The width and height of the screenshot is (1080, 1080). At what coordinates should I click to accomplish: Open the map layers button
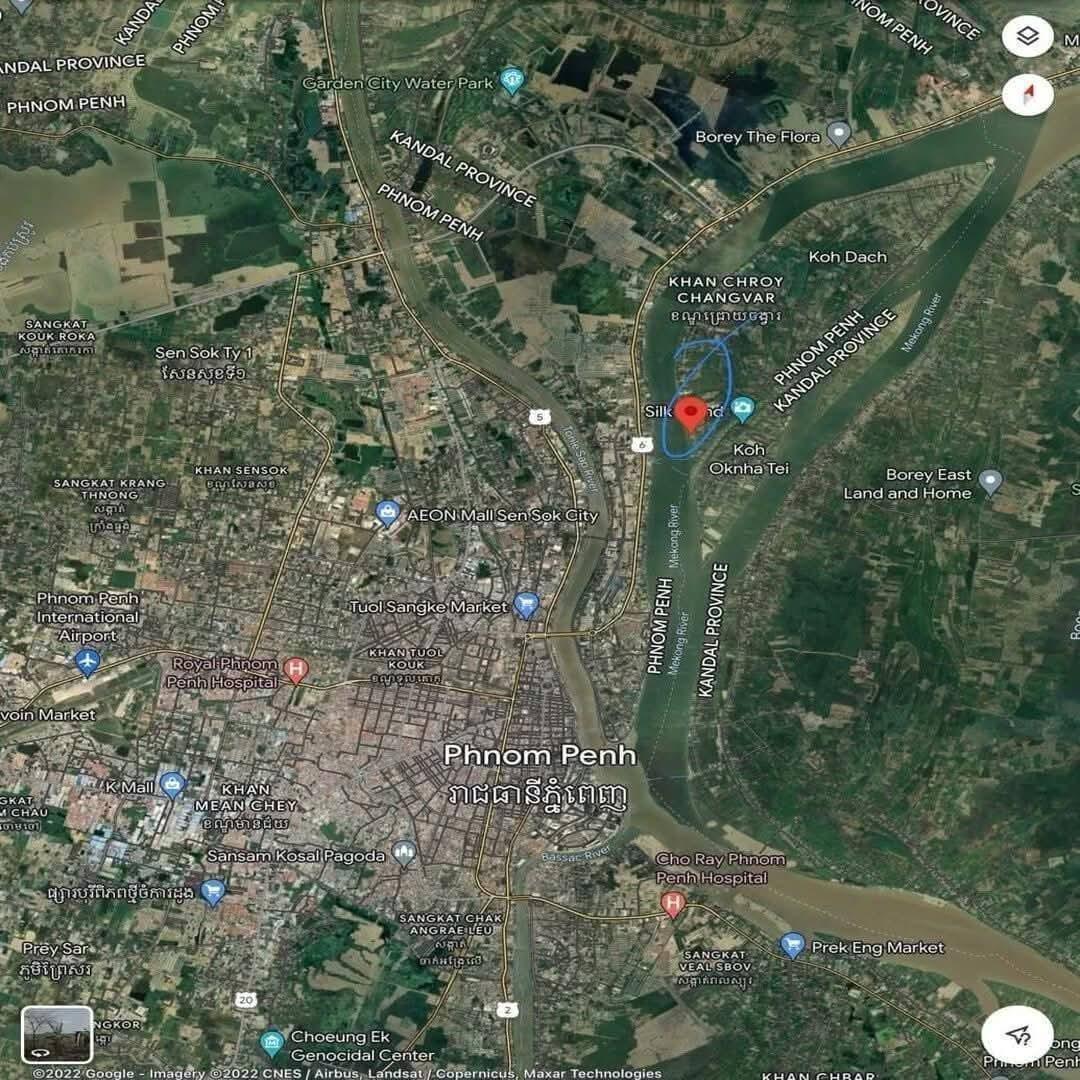tap(1028, 38)
